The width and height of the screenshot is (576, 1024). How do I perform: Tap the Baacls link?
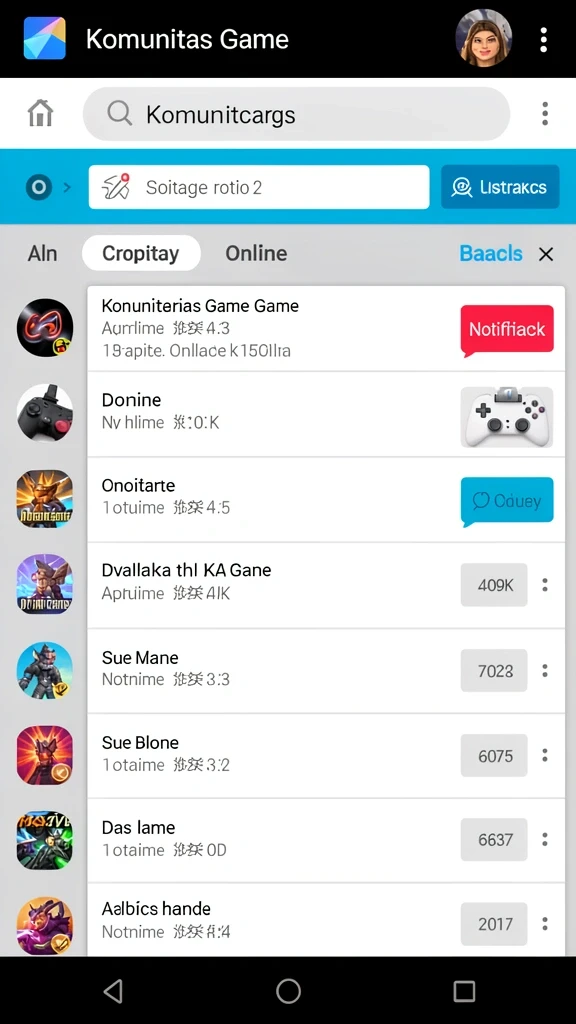coord(491,253)
